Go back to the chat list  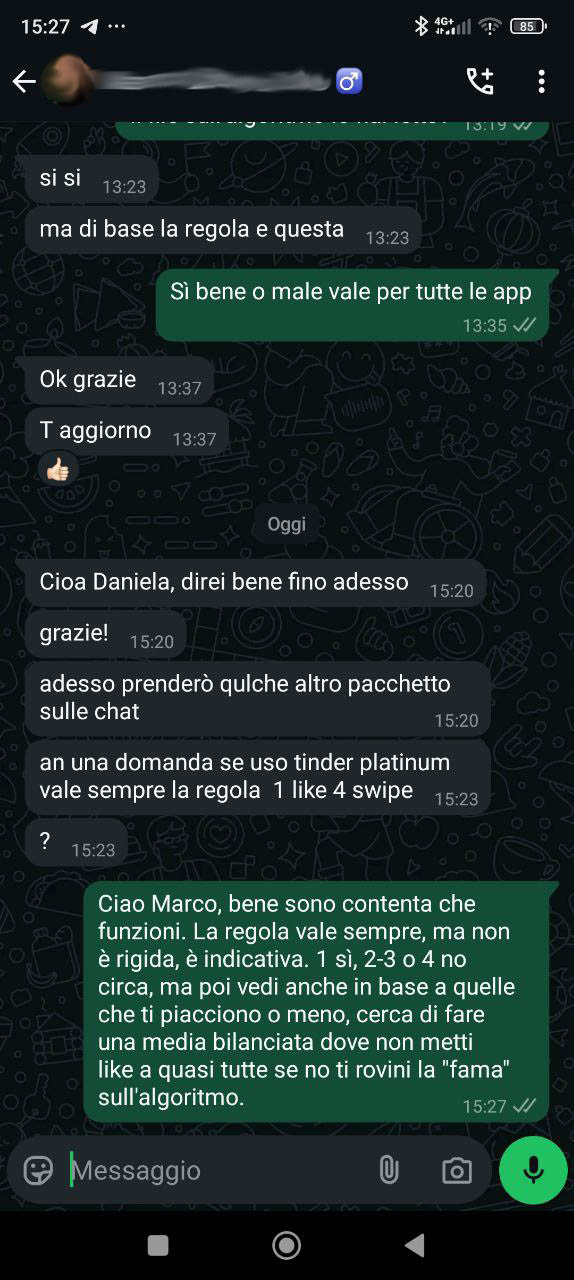click(24, 82)
